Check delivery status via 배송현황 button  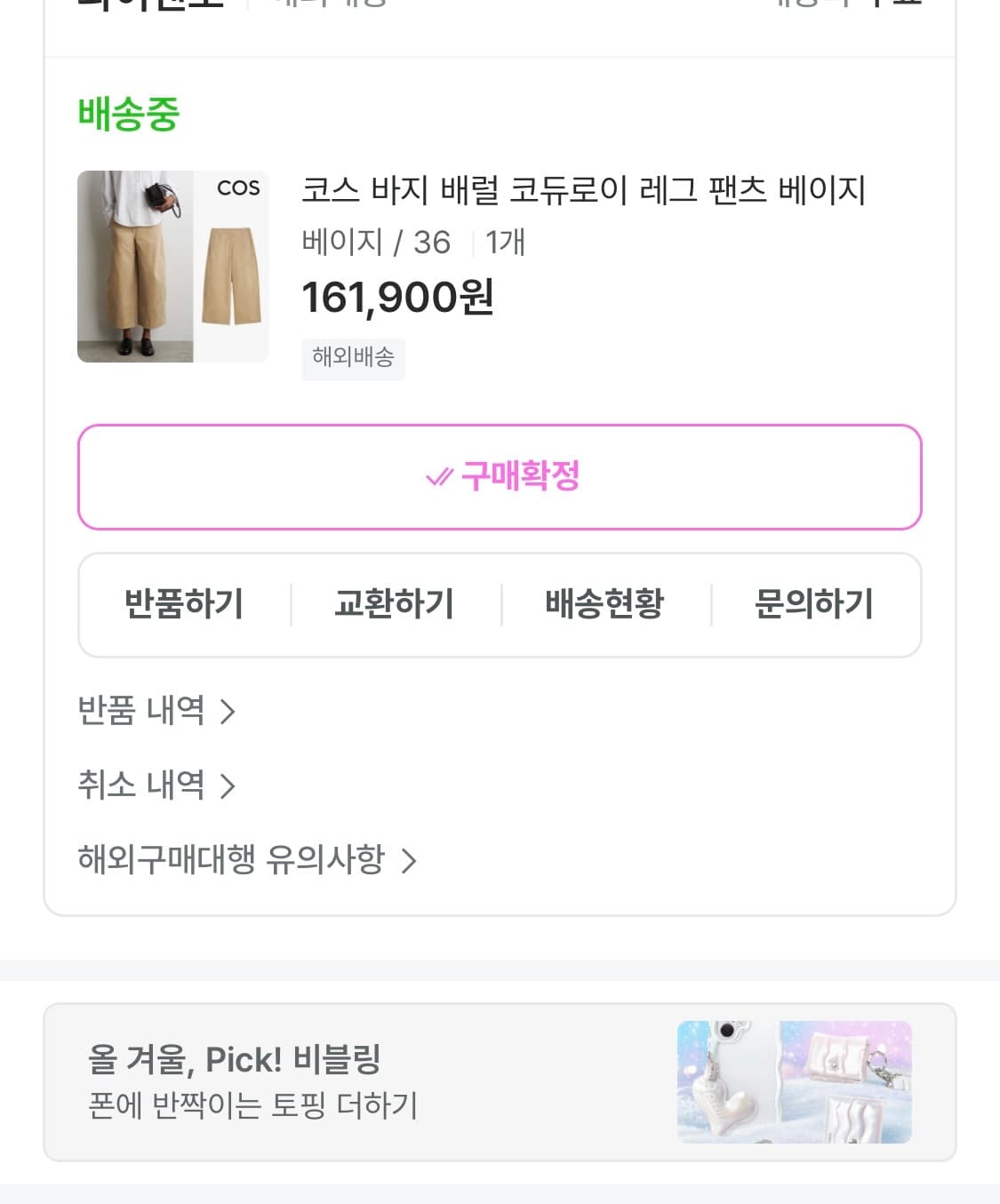604,603
